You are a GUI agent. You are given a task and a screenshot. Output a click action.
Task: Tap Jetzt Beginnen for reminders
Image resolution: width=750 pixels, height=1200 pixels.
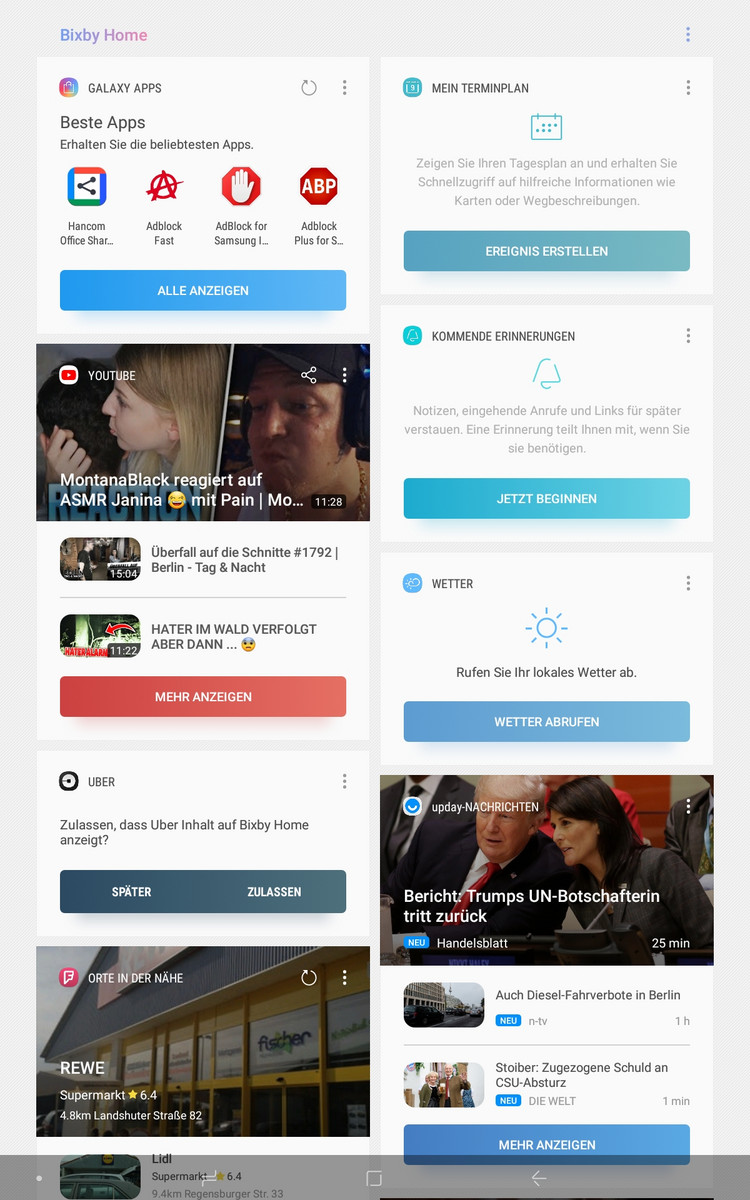547,499
